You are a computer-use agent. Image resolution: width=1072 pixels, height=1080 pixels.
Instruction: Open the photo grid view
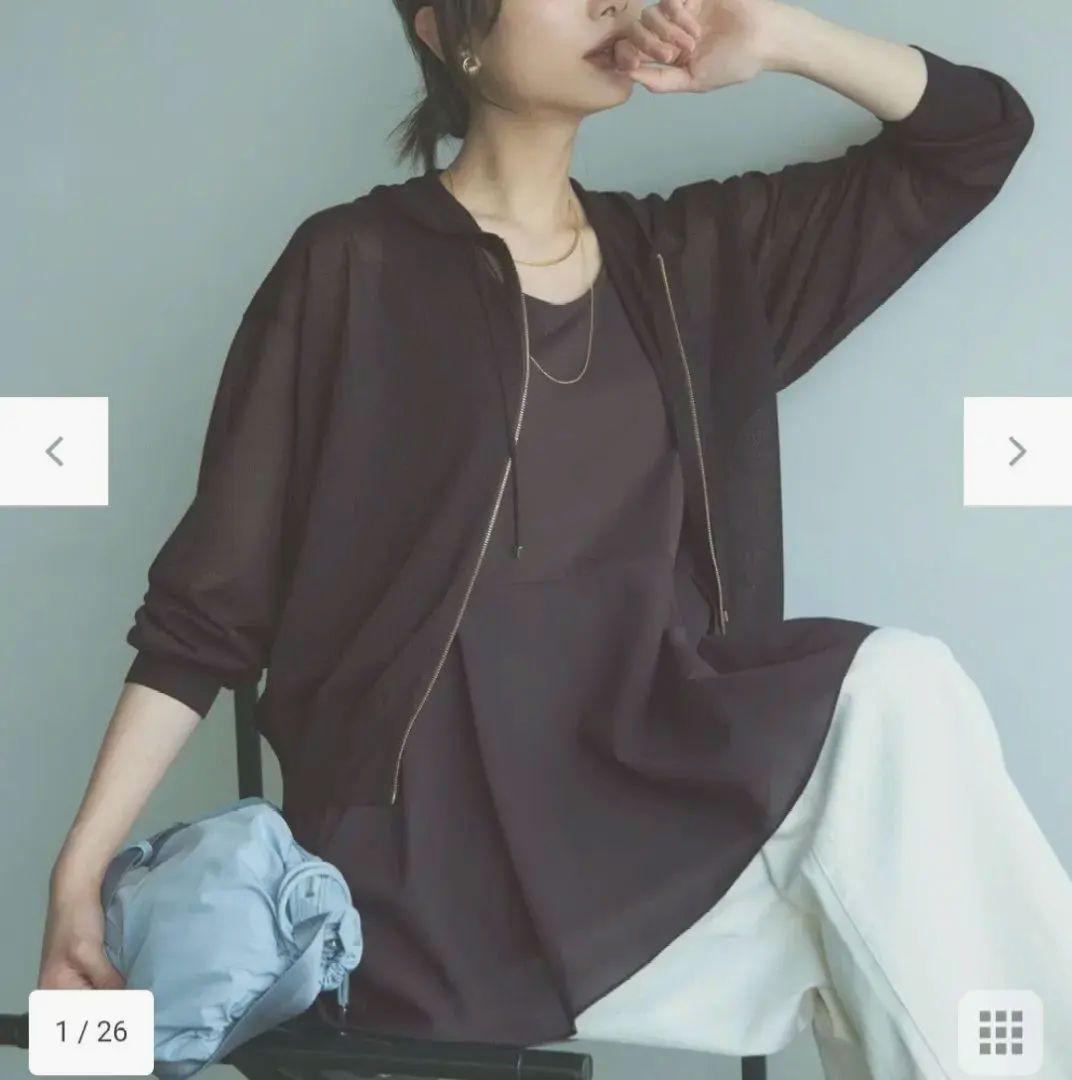click(x=1000, y=1032)
